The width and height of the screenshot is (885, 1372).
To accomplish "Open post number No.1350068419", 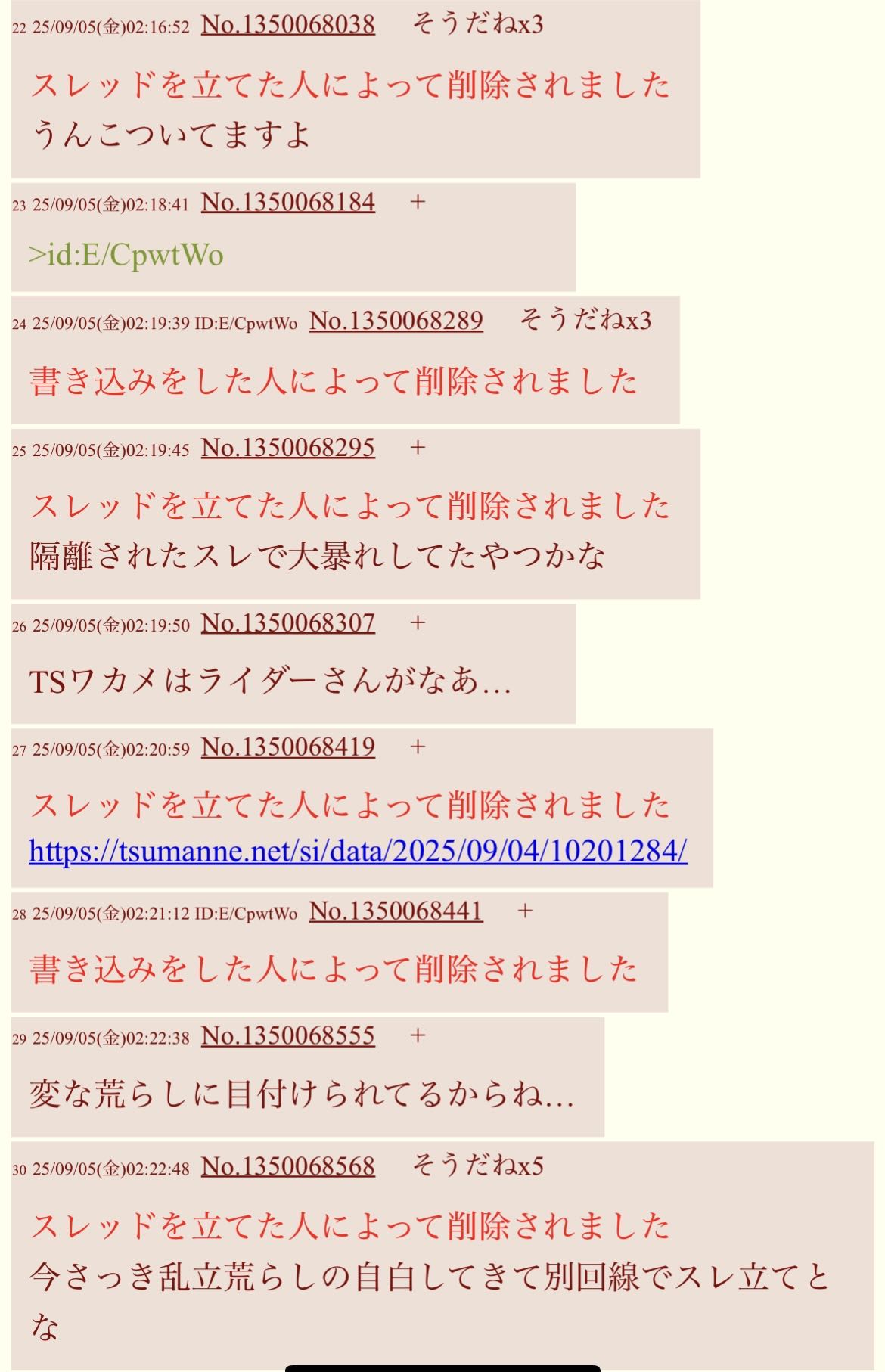I will [x=287, y=748].
